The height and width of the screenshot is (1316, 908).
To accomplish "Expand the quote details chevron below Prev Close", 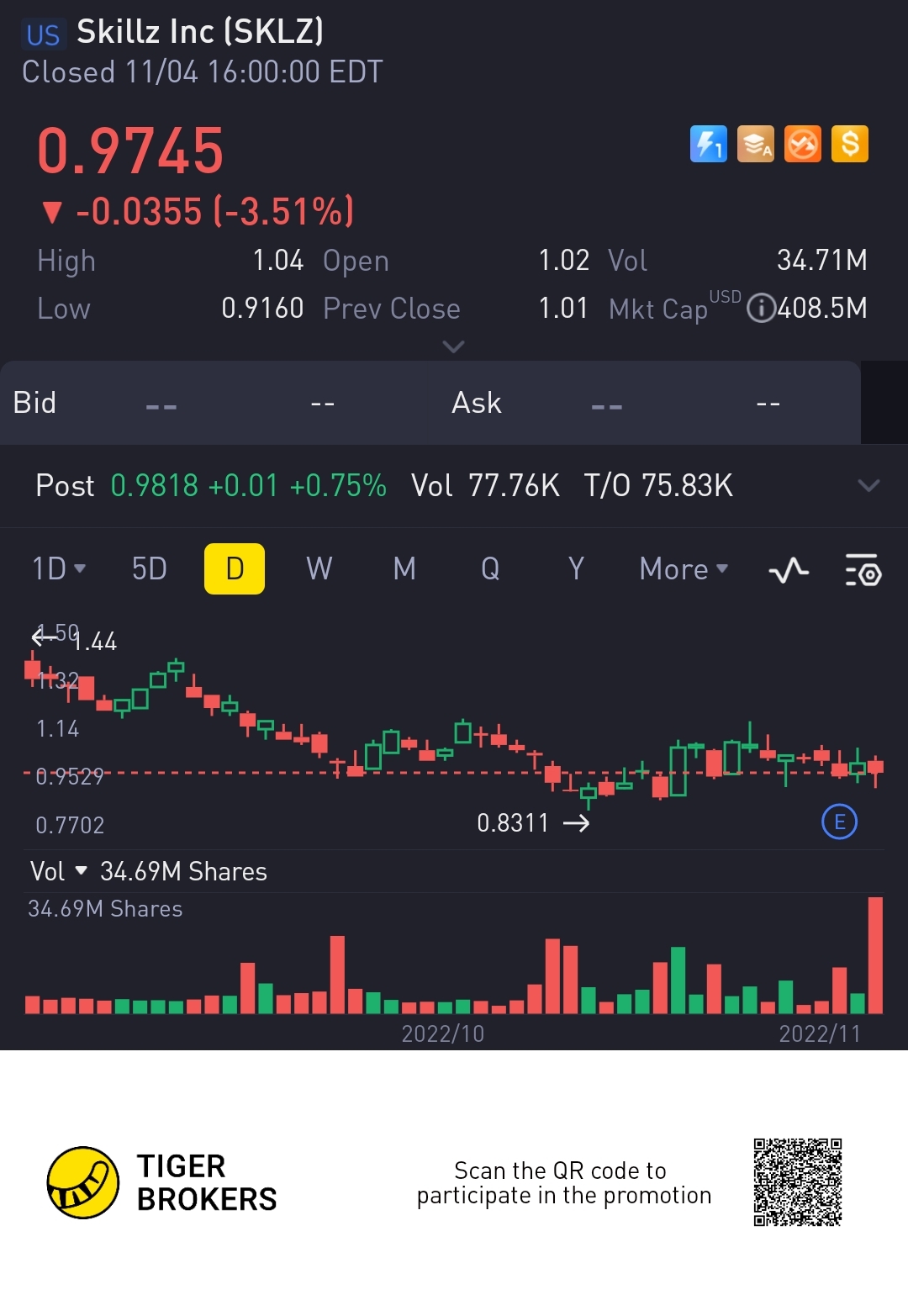I will [453, 346].
